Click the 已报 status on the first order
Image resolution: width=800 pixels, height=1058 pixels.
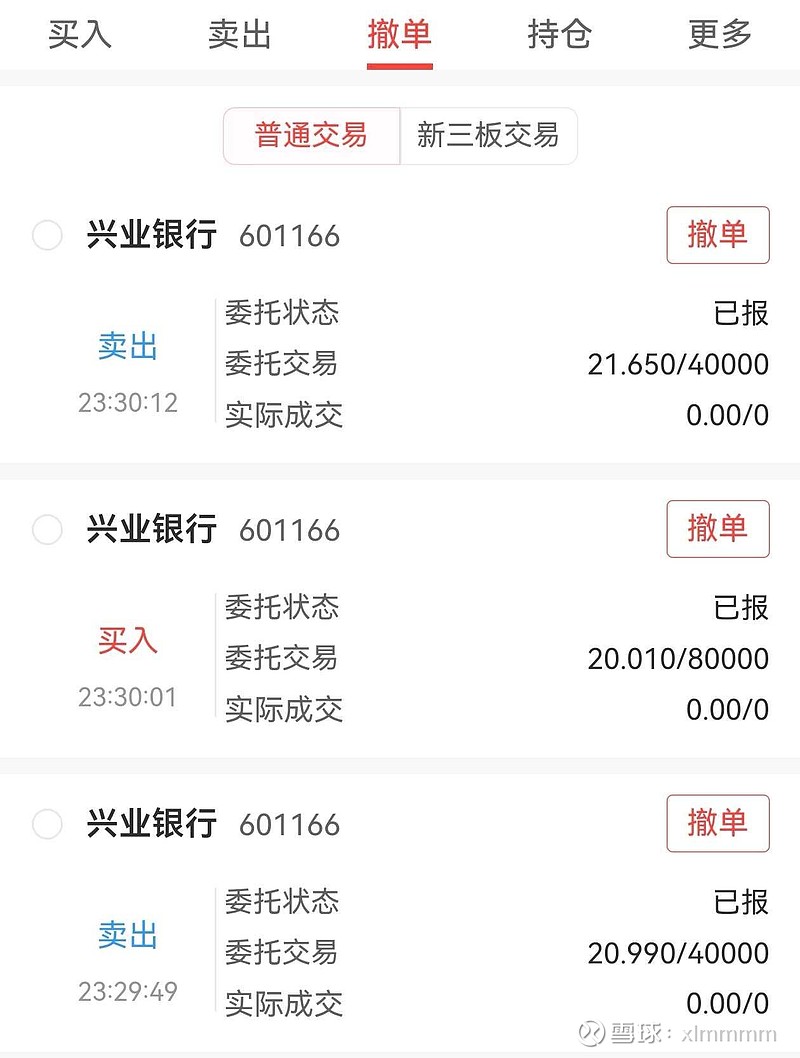737,313
